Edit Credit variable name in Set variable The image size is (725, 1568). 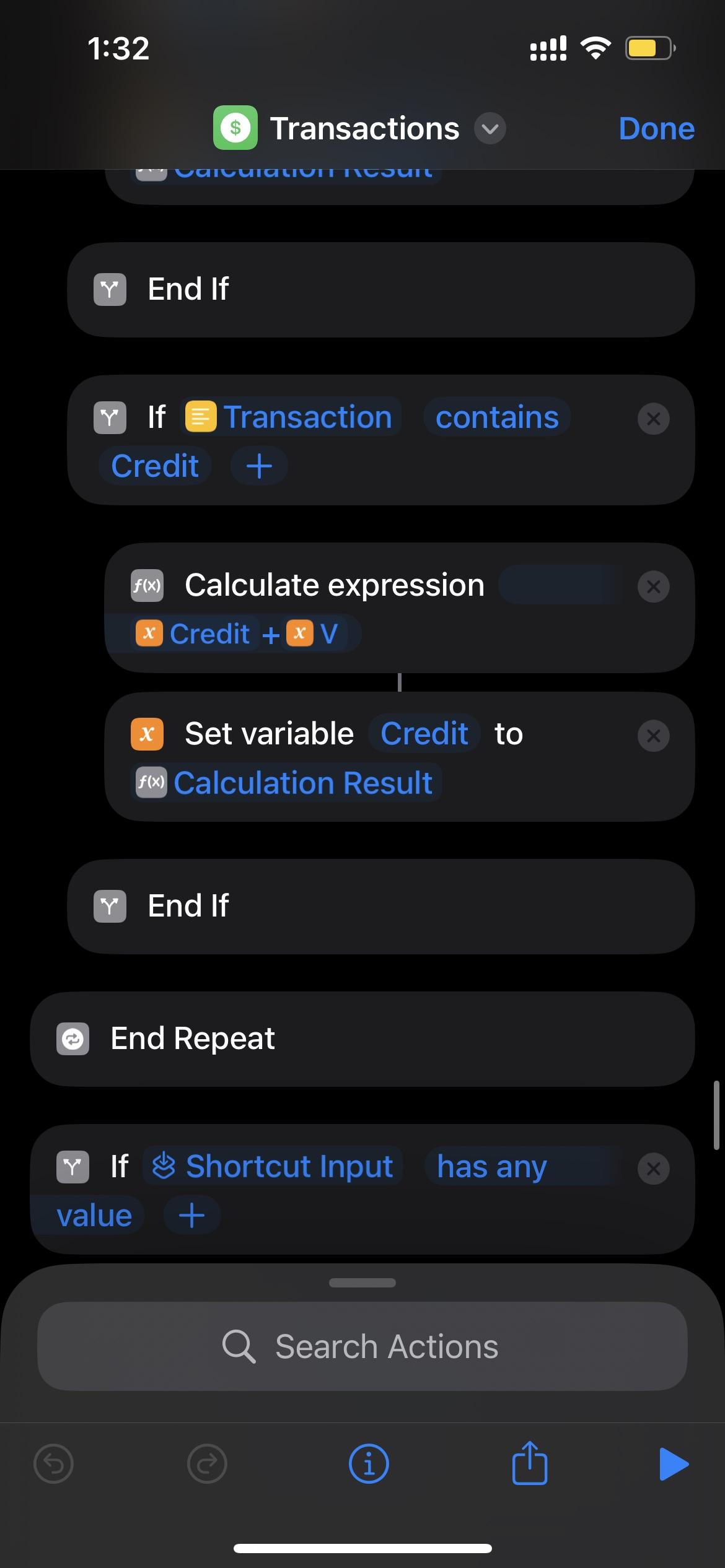(x=424, y=734)
